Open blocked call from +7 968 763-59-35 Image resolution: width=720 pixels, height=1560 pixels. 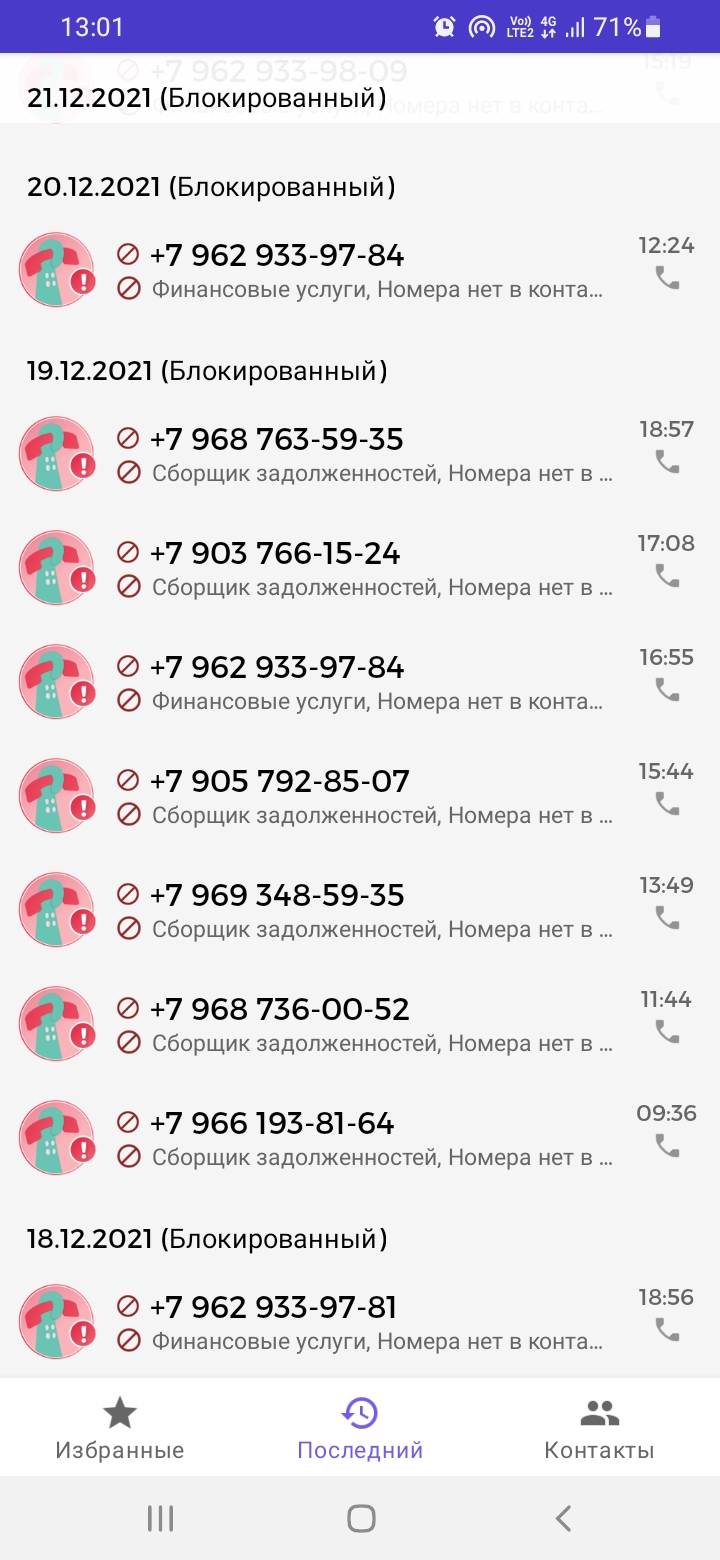pos(360,455)
